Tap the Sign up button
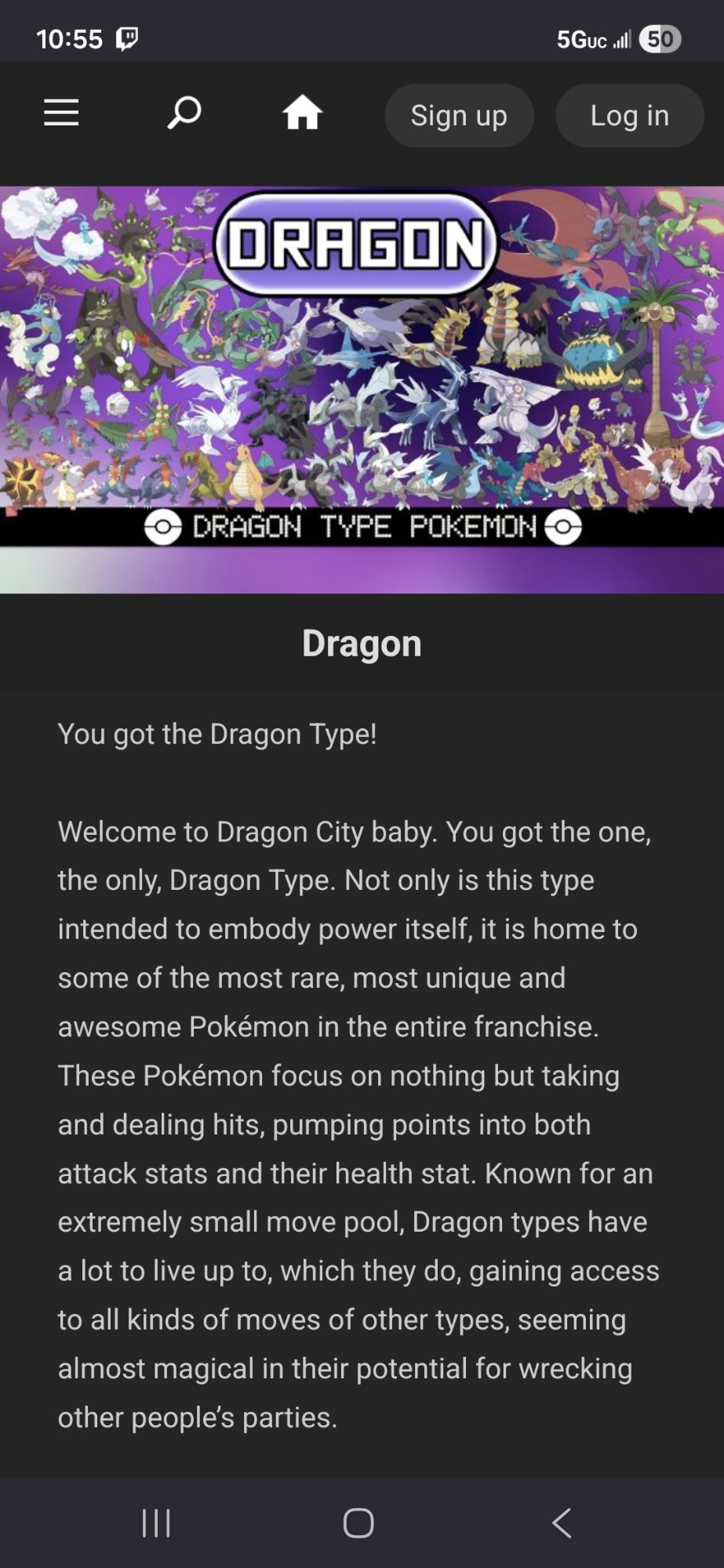 click(x=459, y=116)
